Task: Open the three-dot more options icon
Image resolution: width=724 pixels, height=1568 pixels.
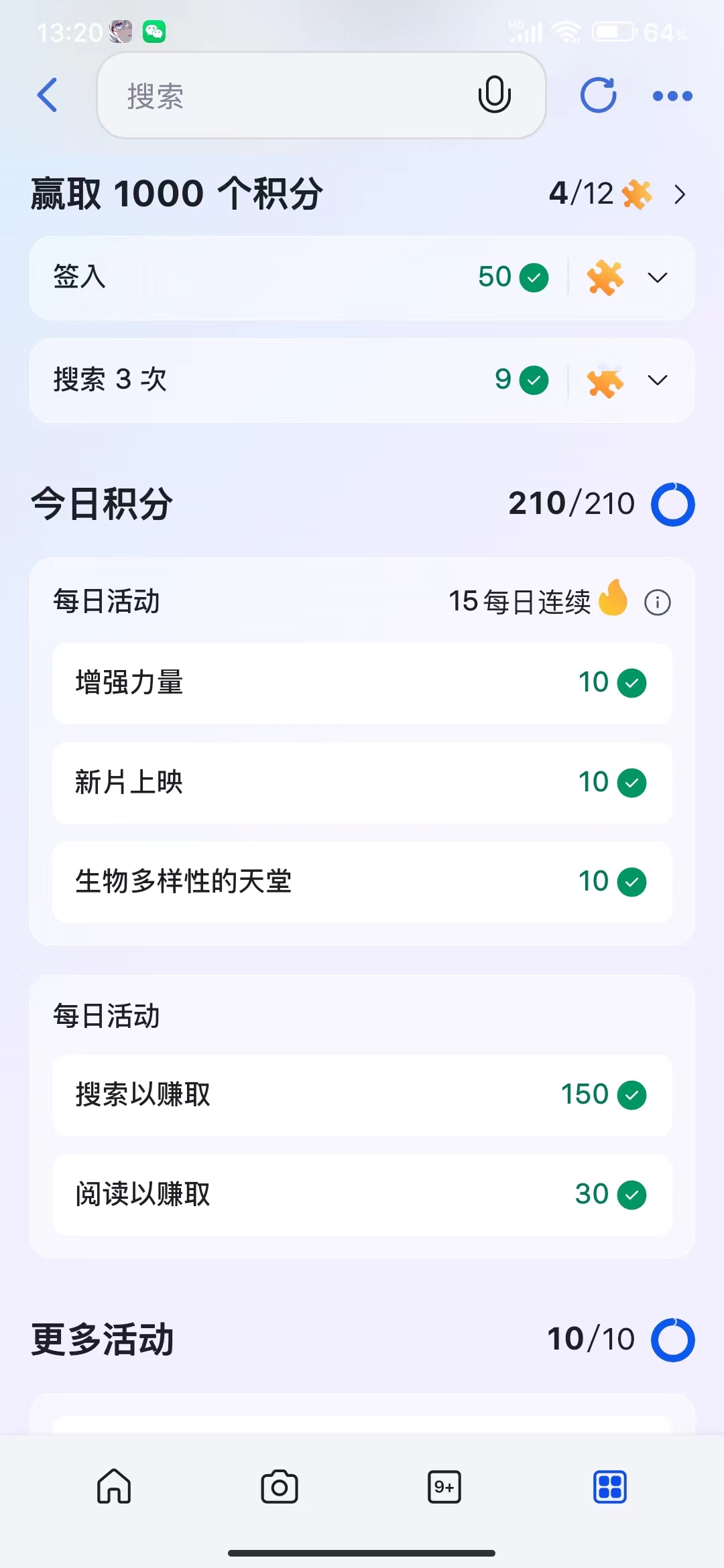Action: [672, 96]
